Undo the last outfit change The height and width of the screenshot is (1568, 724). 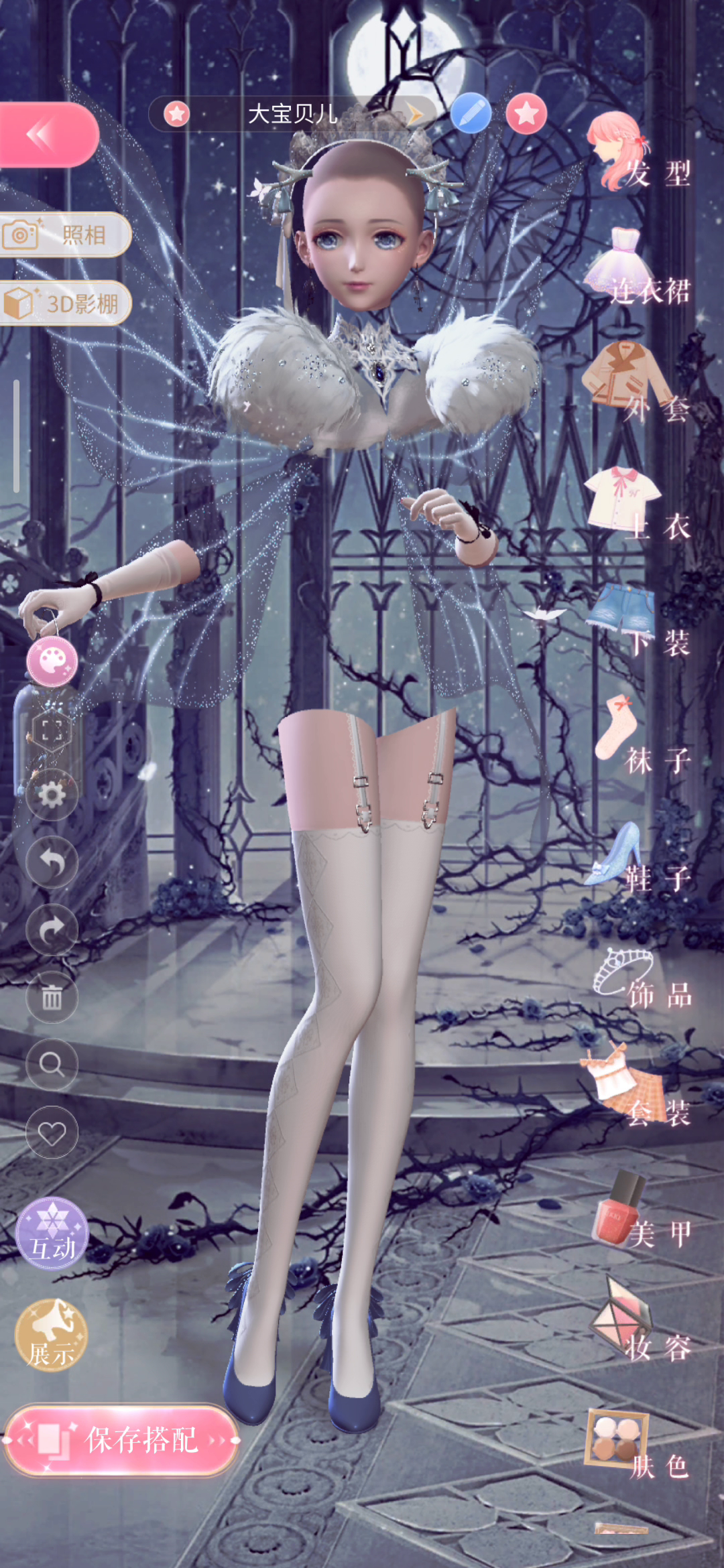click(x=52, y=862)
